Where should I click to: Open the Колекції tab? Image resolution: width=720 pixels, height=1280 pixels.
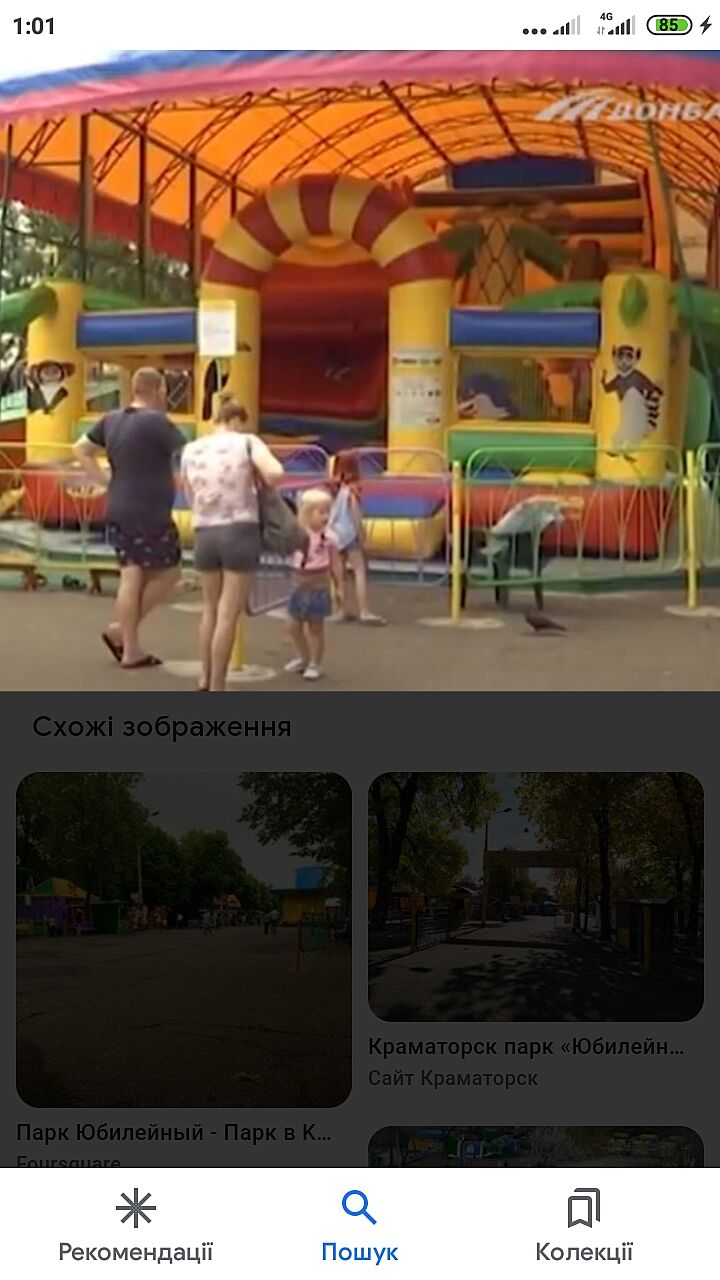pyautogui.click(x=584, y=1224)
